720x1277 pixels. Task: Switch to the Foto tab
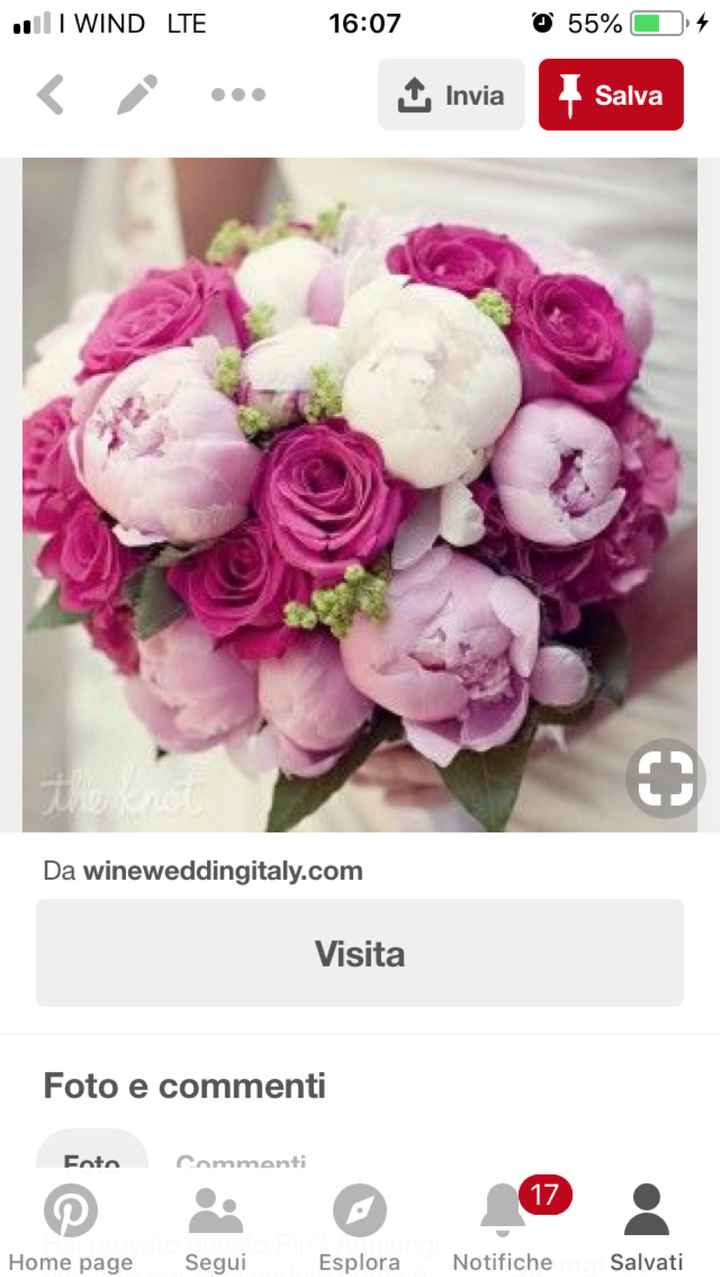93,1160
